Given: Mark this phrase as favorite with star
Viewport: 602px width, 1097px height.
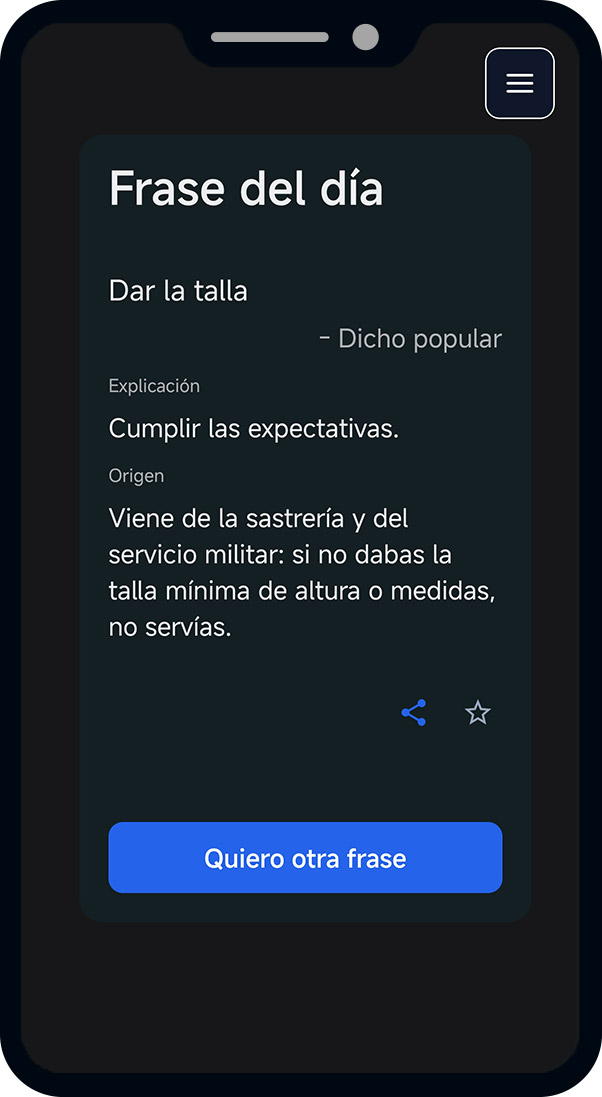Looking at the screenshot, I should tap(478, 713).
